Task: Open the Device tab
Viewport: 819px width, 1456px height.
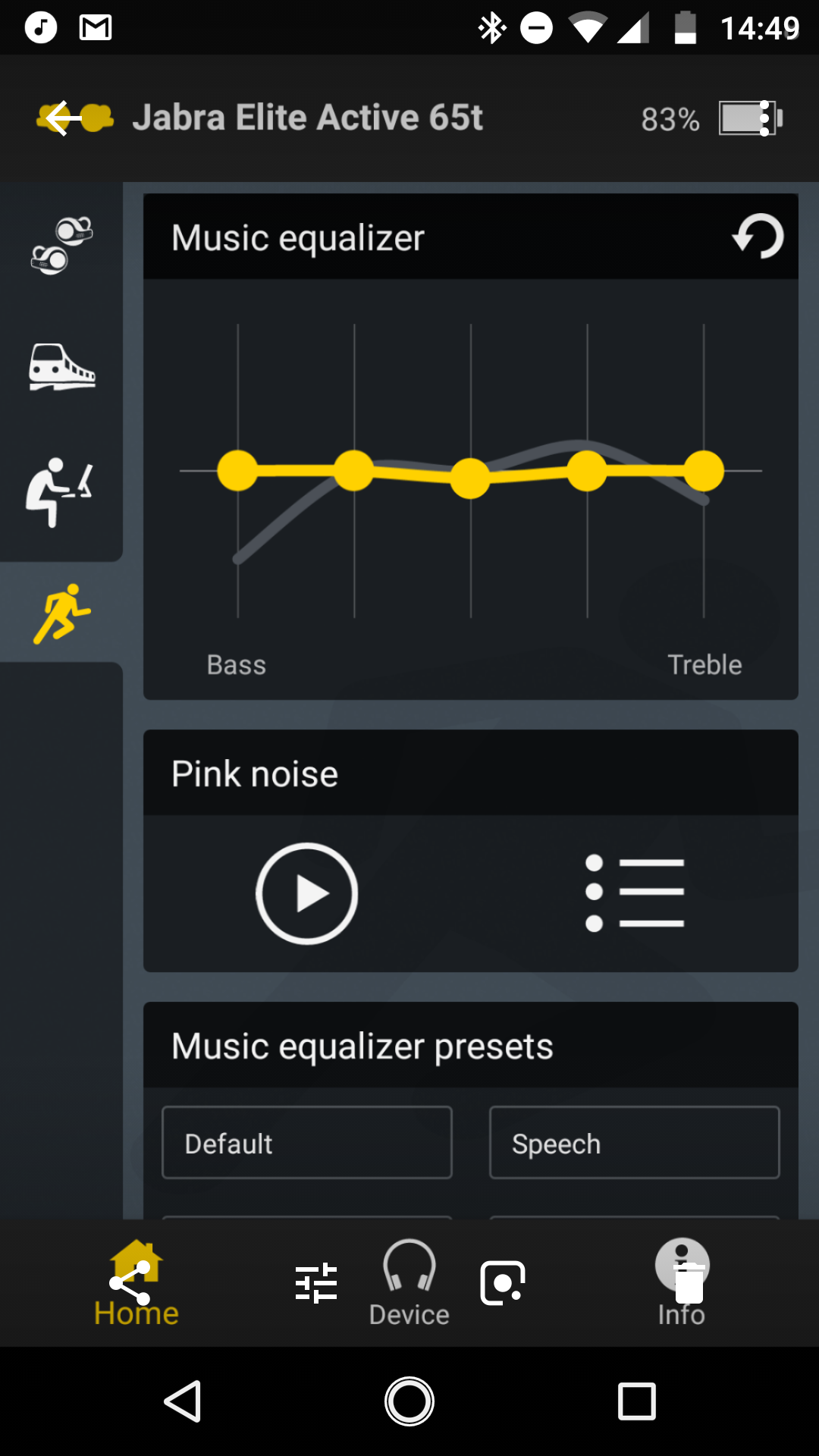Action: point(409,1283)
